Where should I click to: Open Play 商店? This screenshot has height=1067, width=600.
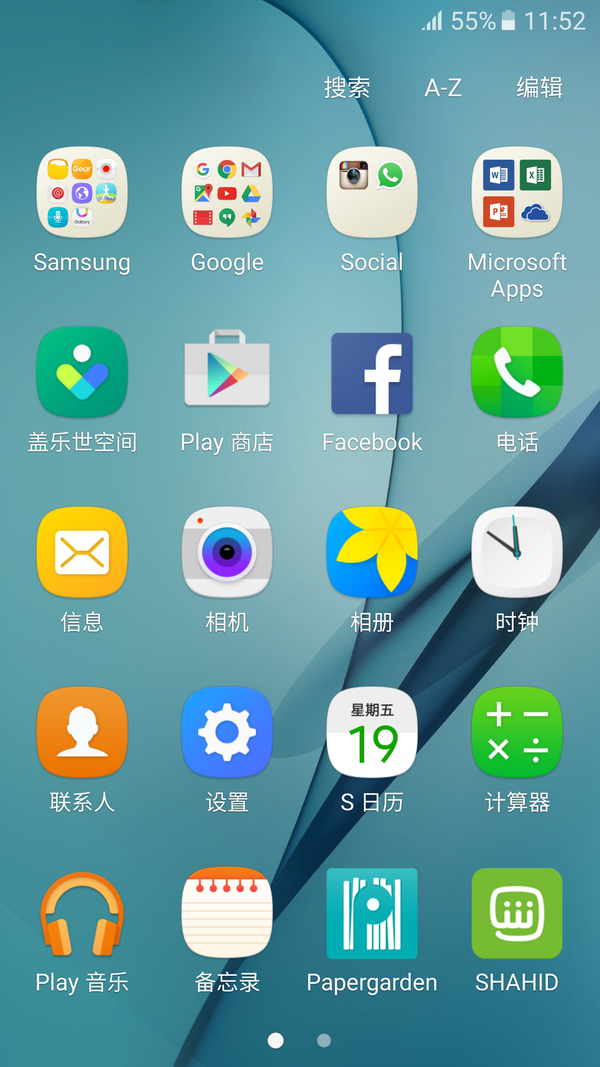[x=227, y=372]
